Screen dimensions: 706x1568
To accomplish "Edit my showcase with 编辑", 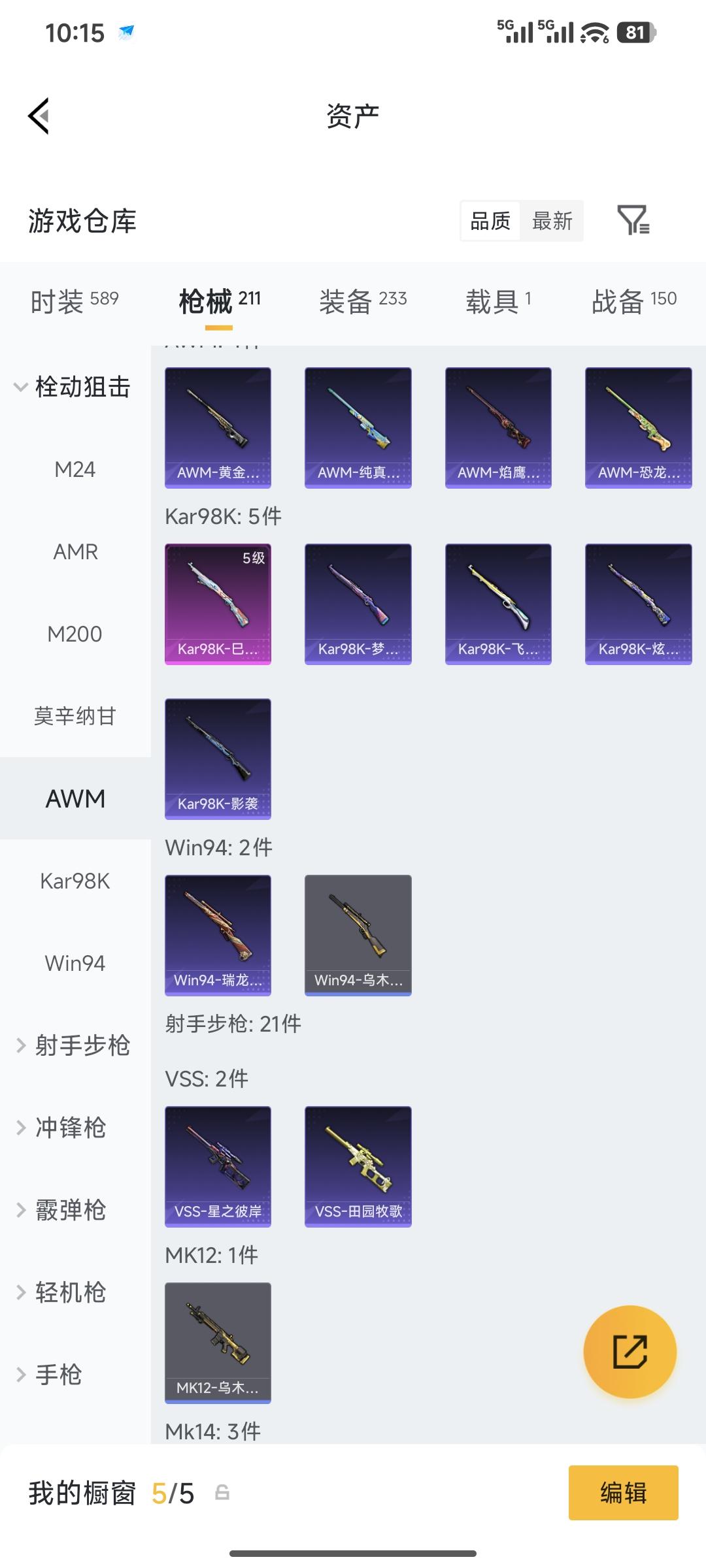I will [x=623, y=1493].
